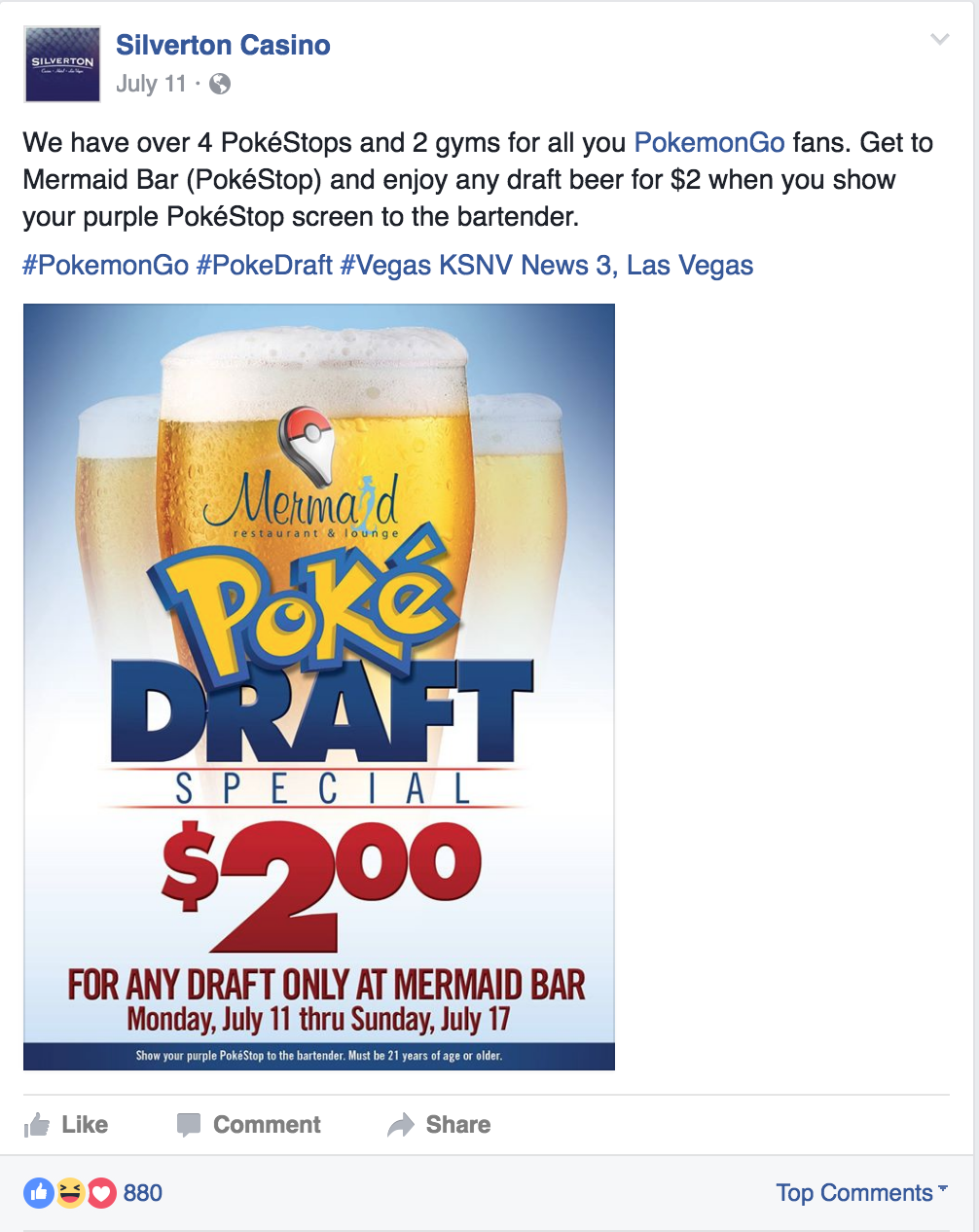Open the PokemonGo link in post text
The width and height of the screenshot is (979, 1232).
(708, 143)
